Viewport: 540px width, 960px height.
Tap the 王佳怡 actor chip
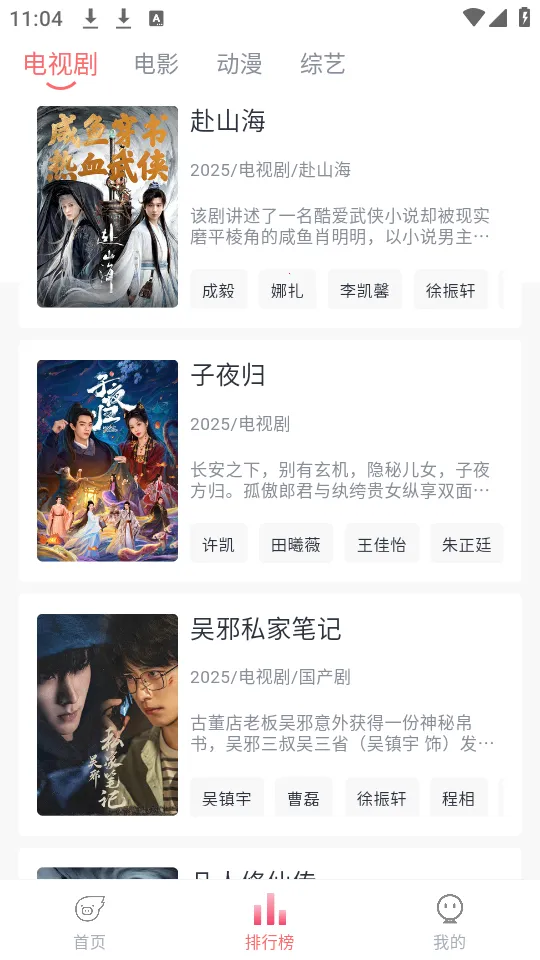pos(381,544)
